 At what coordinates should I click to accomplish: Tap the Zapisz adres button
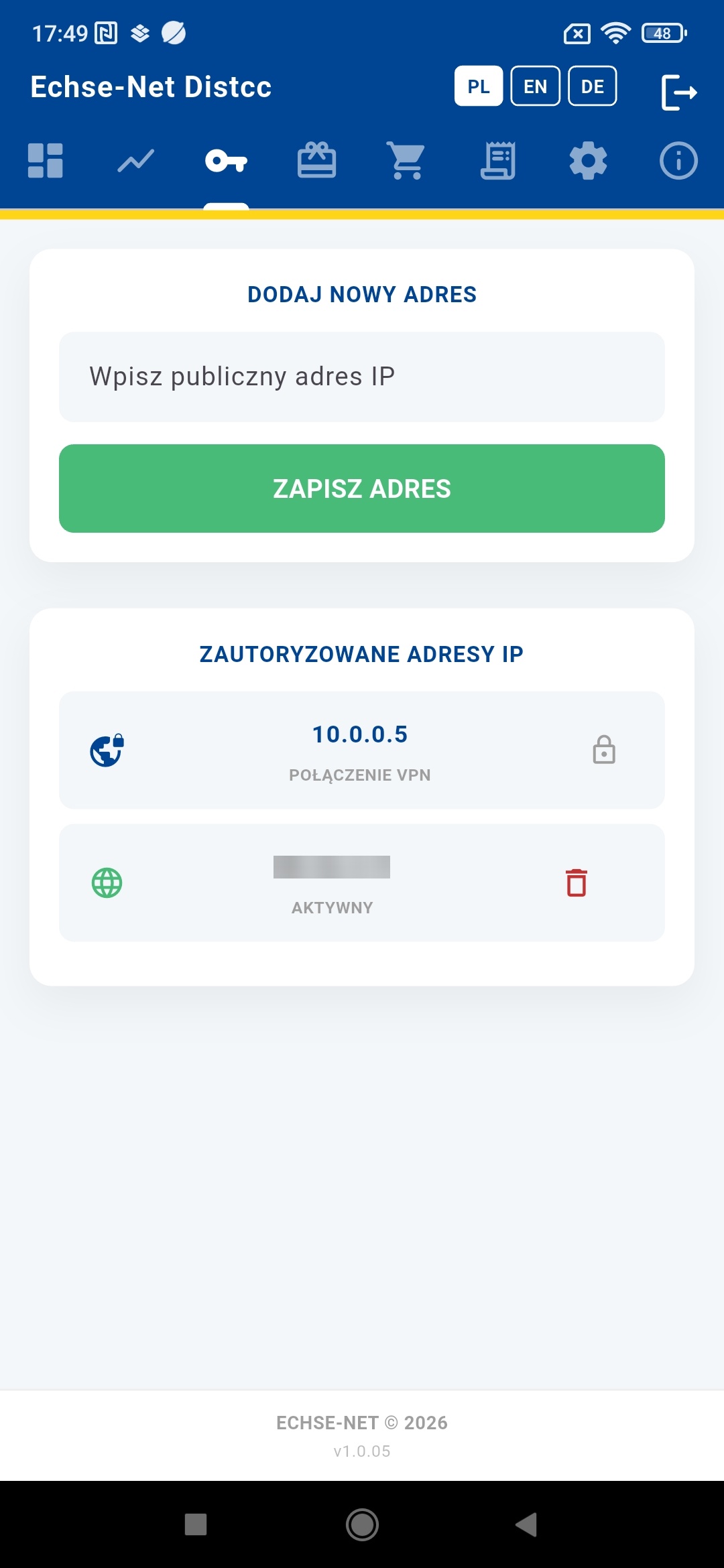362,488
